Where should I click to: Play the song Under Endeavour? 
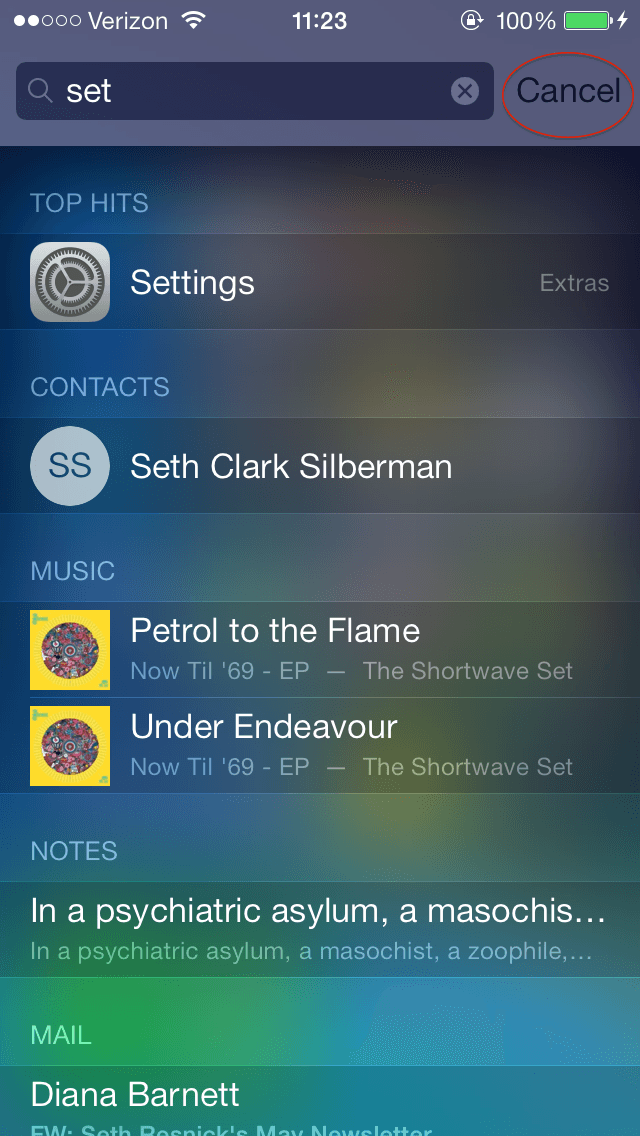320,745
